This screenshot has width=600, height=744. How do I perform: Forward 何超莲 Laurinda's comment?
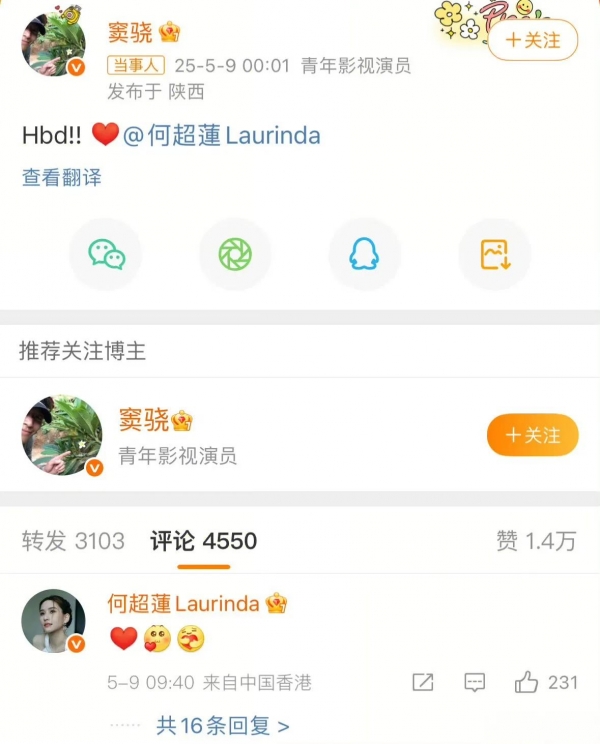click(x=423, y=682)
